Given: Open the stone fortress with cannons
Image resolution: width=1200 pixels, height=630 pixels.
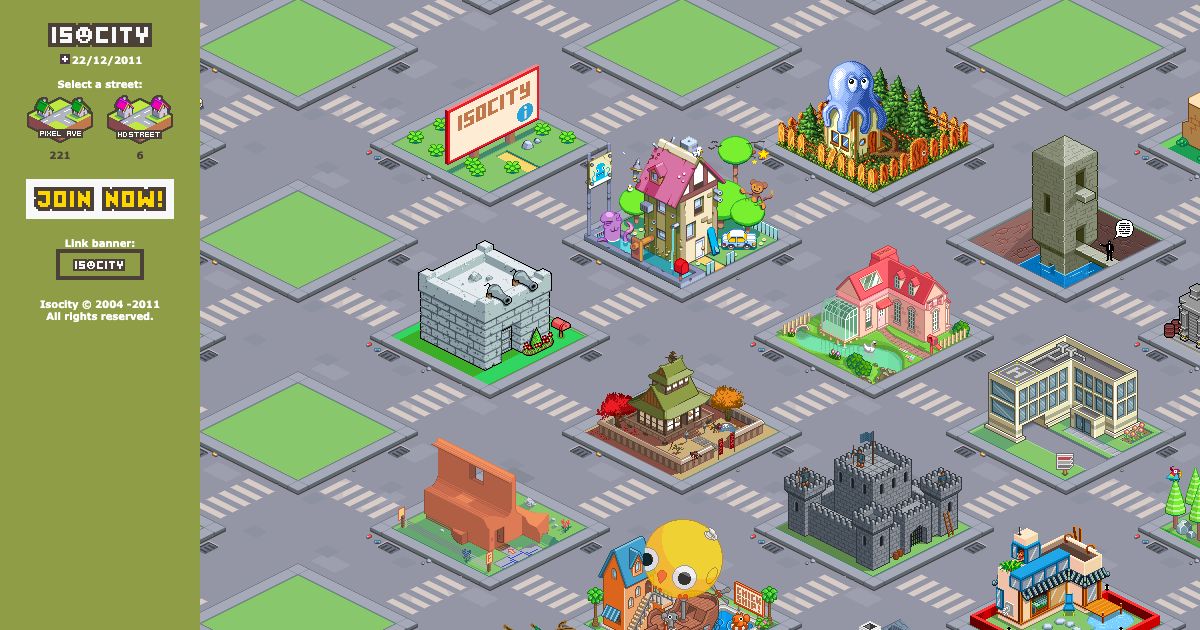Looking at the screenshot, I should click(482, 305).
